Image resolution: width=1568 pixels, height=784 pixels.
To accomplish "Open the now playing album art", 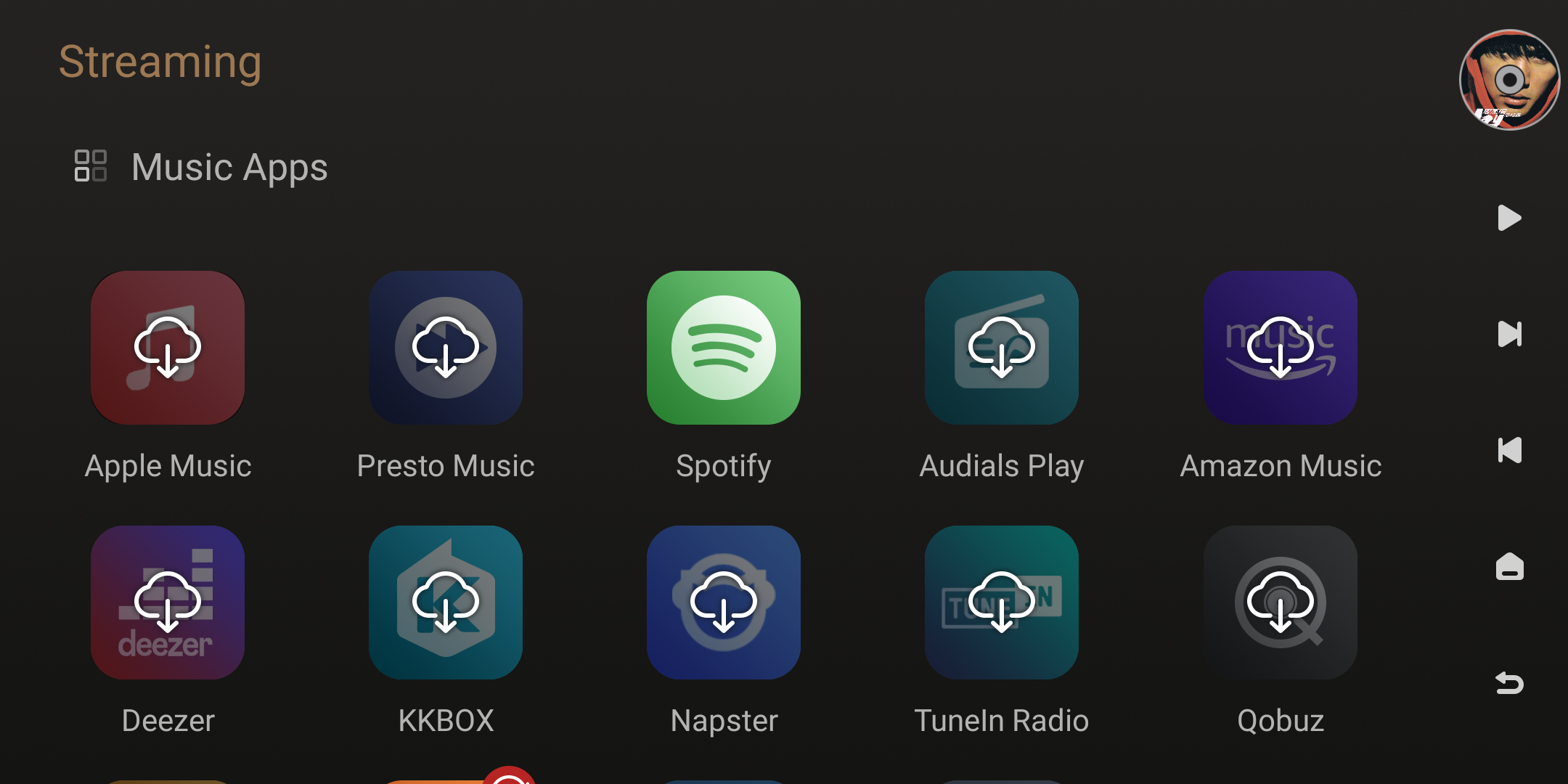I will point(1509,80).
